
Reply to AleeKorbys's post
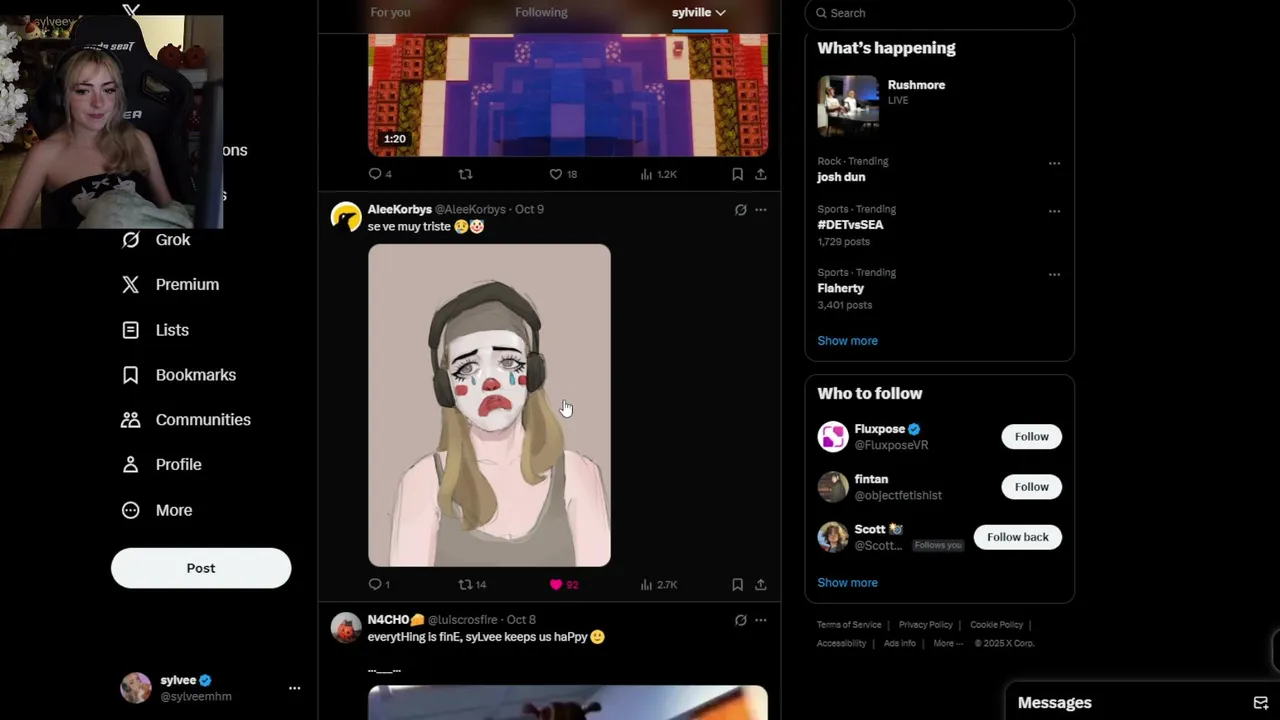tap(375, 585)
